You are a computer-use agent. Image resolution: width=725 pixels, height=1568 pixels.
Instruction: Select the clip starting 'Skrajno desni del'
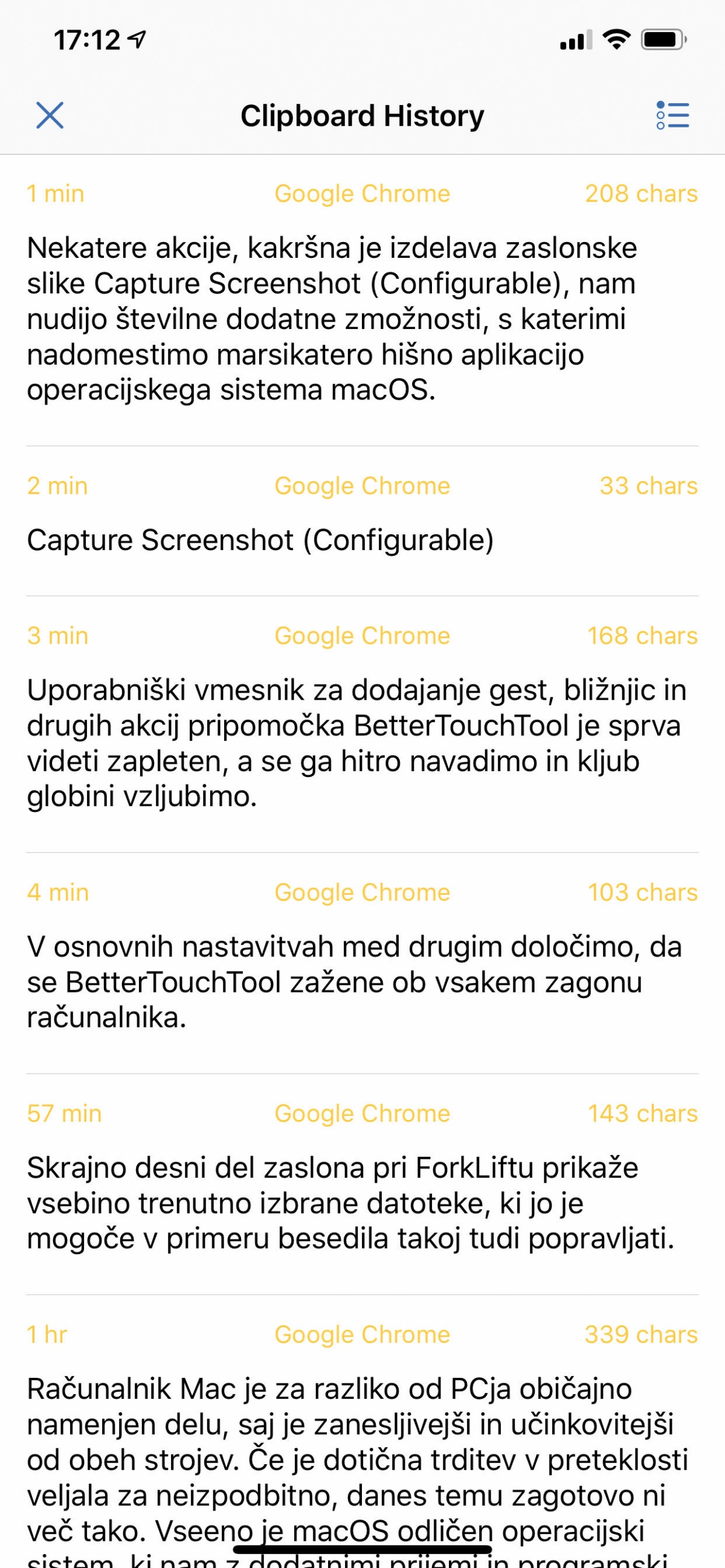[x=362, y=1185]
